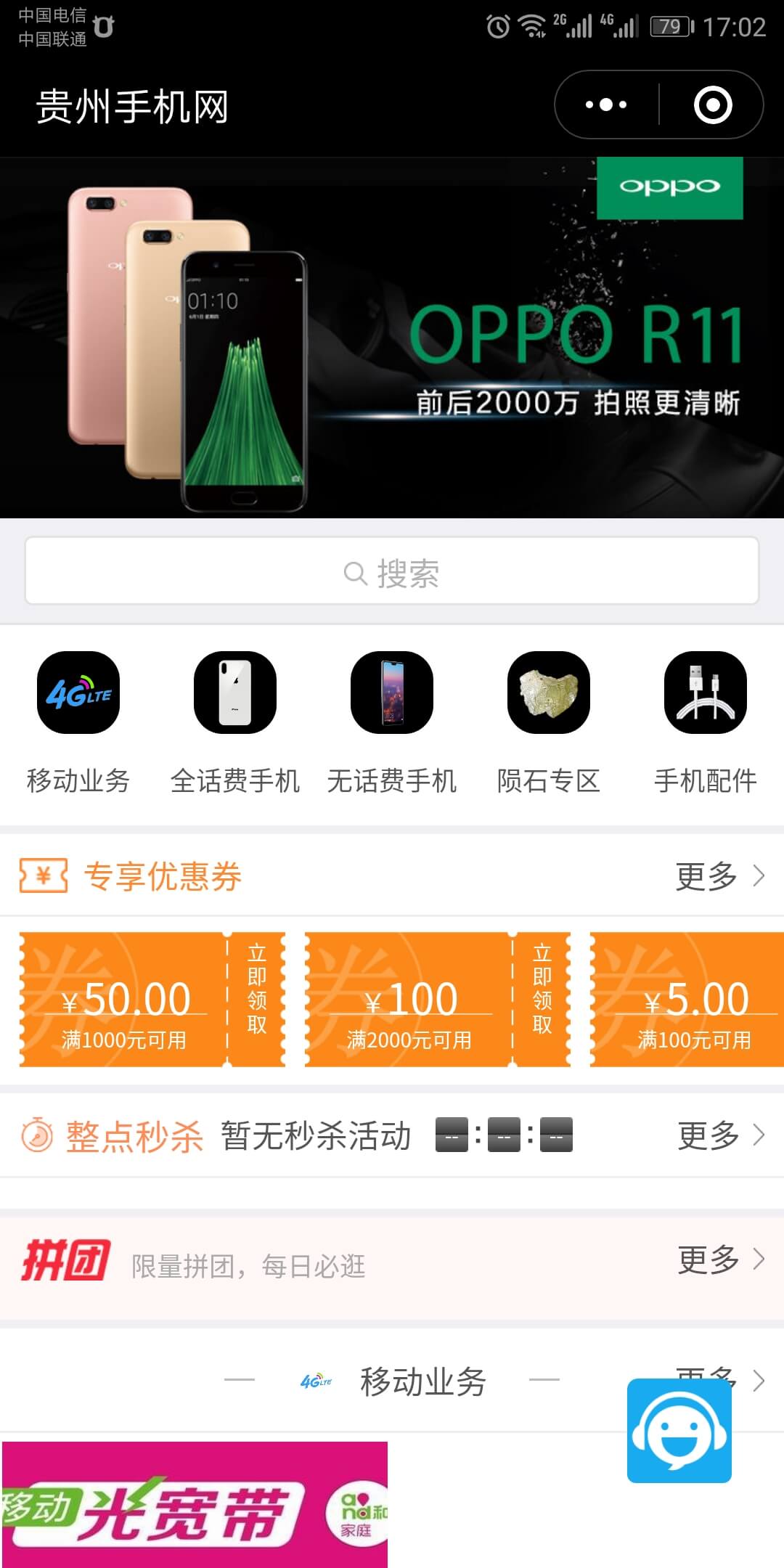This screenshot has width=784, height=1568.
Task: Tap the 4G LTE icon beside 移动业务 heading
Action: point(317,1379)
